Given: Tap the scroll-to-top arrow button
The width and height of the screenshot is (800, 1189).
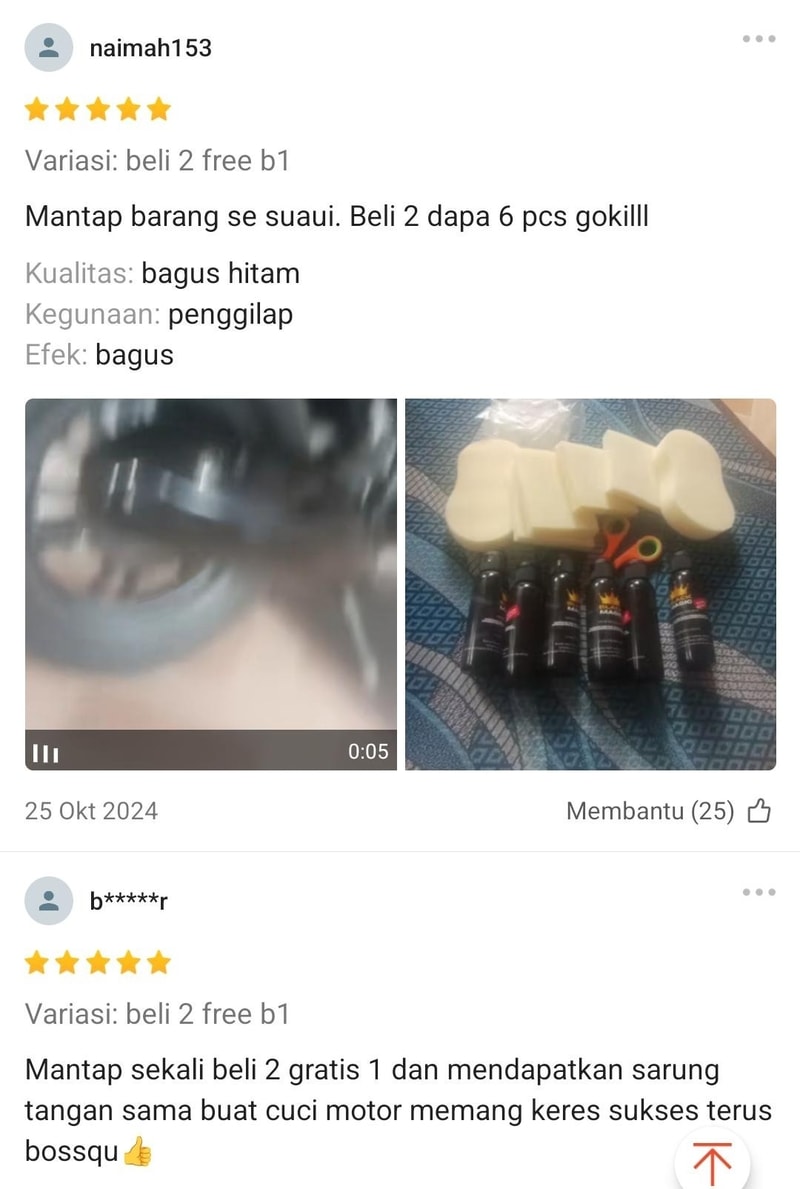Looking at the screenshot, I should pos(713,1160).
